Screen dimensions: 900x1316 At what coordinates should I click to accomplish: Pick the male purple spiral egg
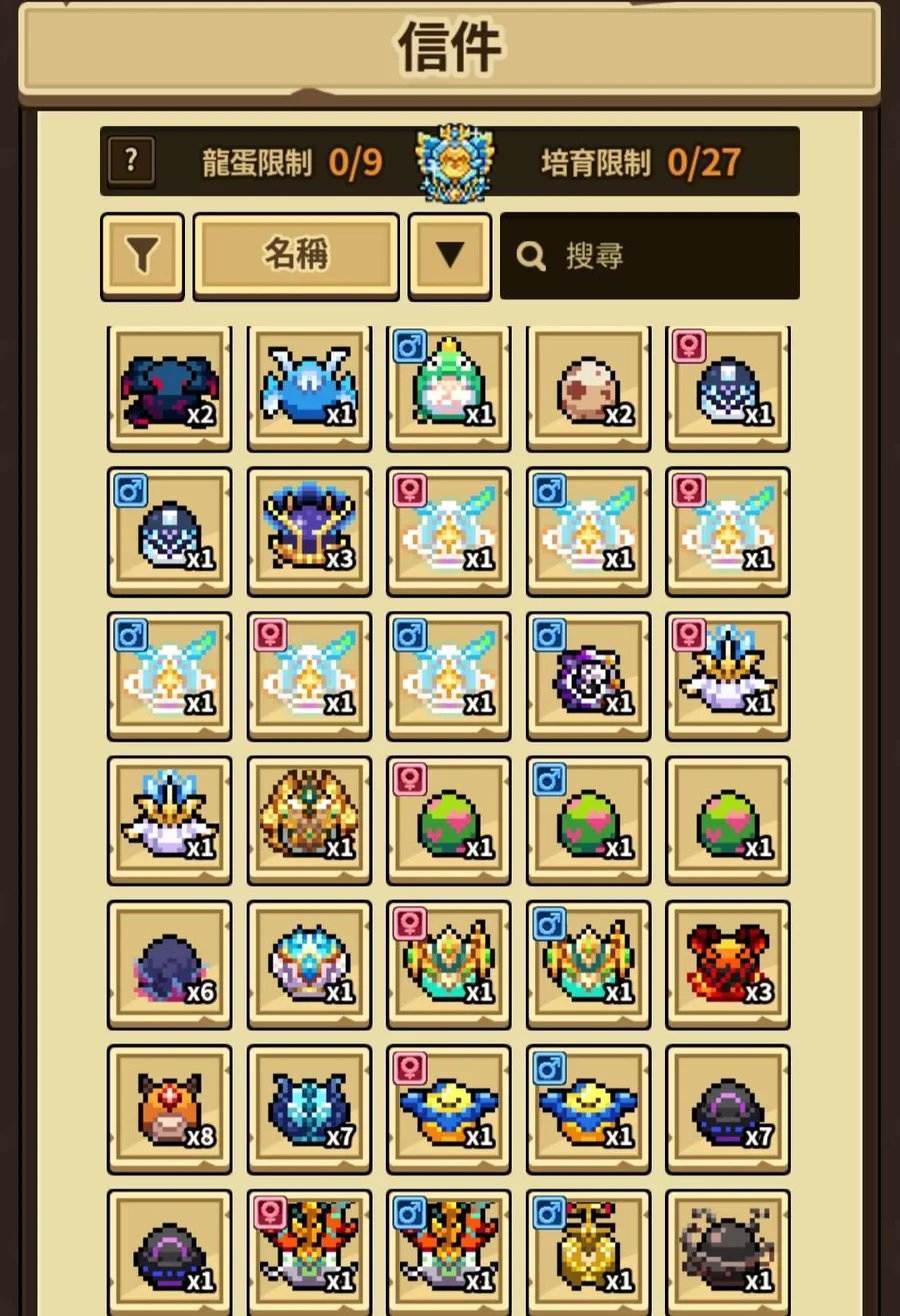588,676
